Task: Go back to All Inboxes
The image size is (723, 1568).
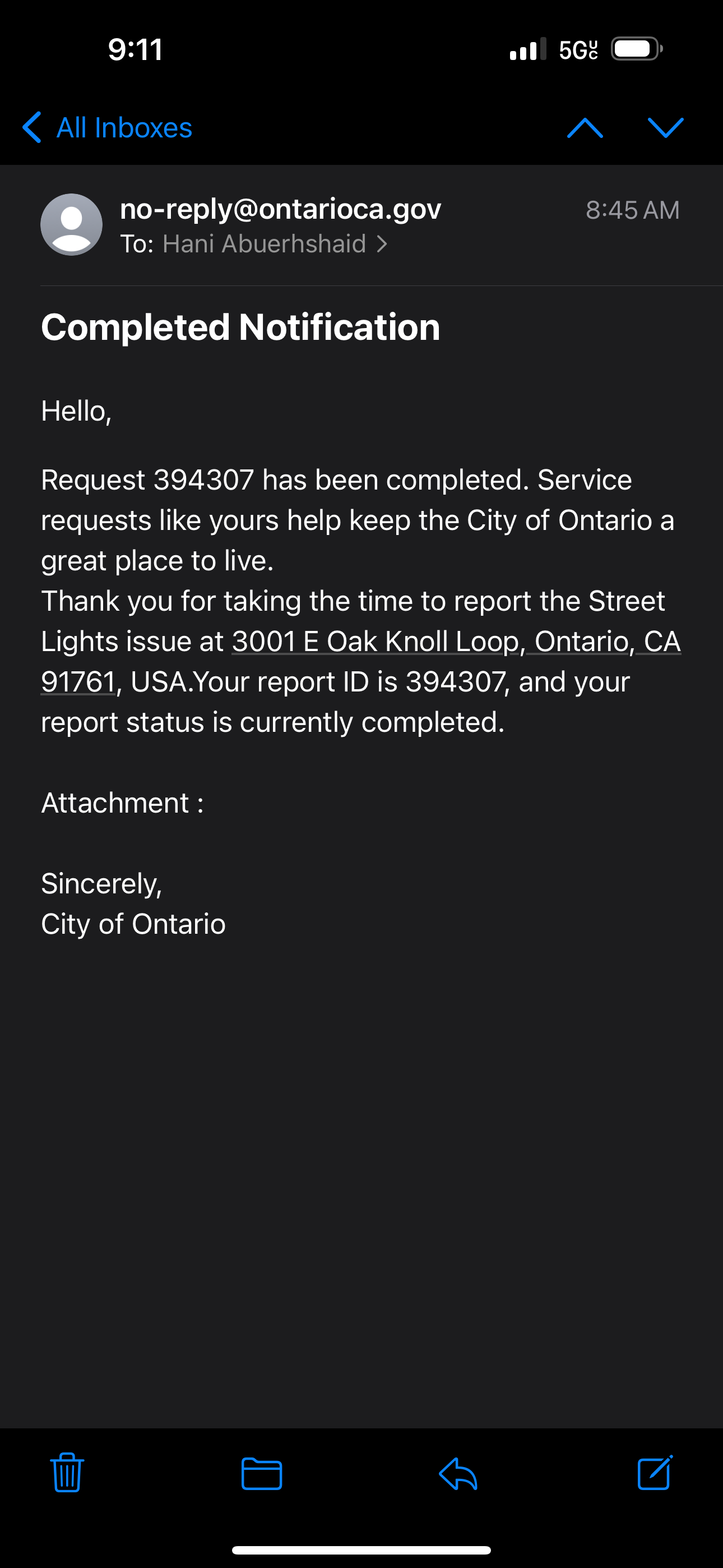Action: (107, 128)
